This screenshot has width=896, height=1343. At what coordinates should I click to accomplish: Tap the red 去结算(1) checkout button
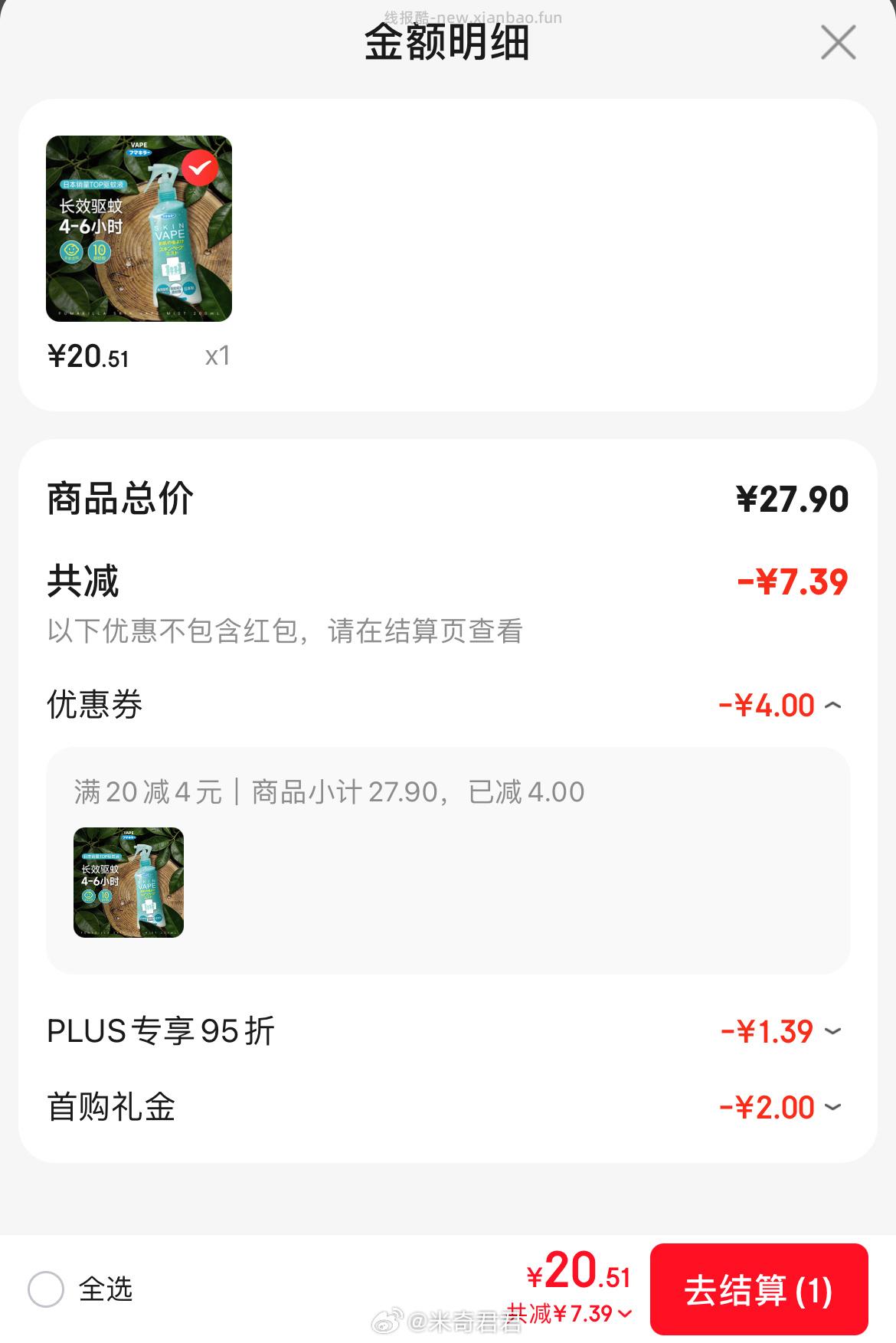[x=757, y=1291]
